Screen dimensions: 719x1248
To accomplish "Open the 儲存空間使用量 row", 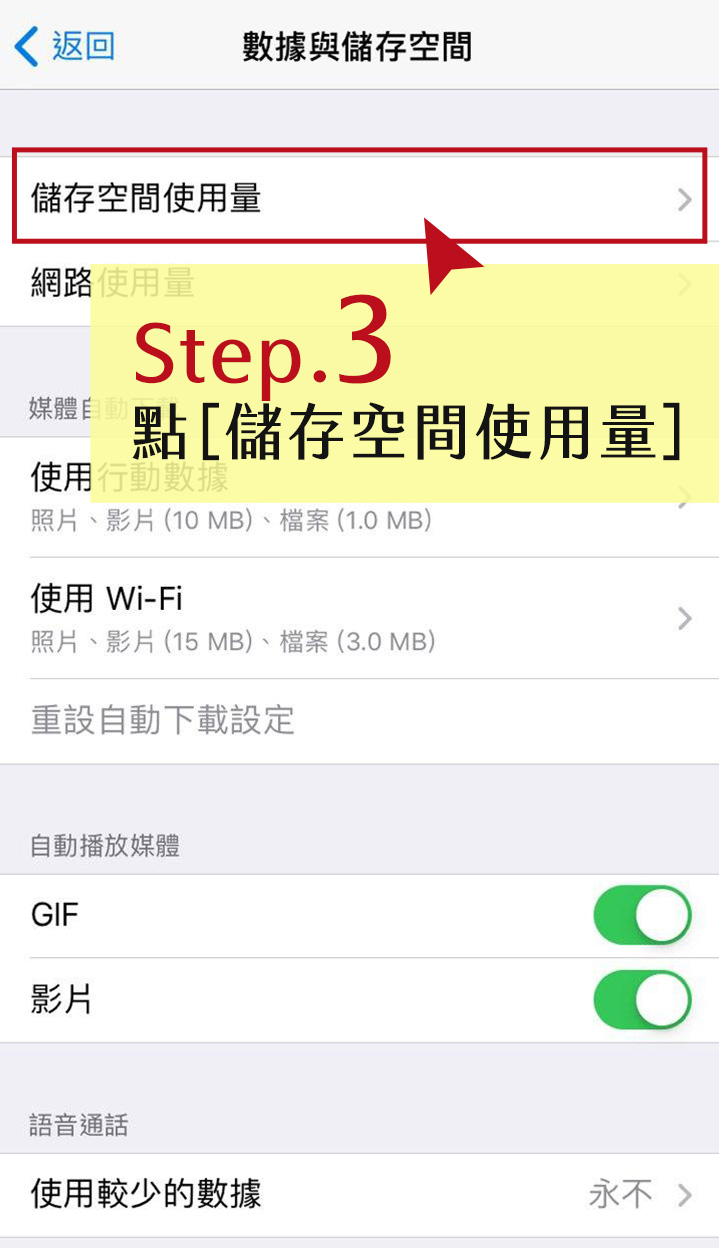I will (x=359, y=197).
